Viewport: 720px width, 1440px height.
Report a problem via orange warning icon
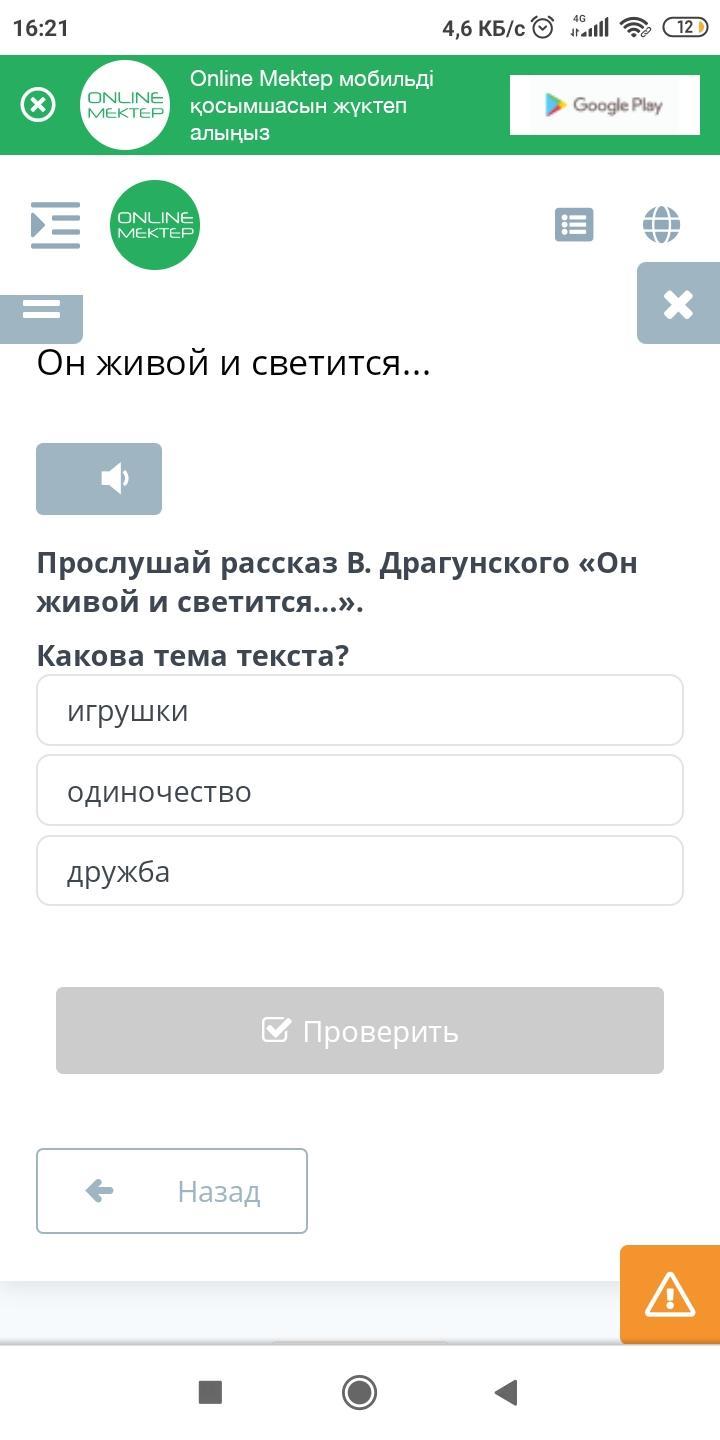(x=669, y=1294)
